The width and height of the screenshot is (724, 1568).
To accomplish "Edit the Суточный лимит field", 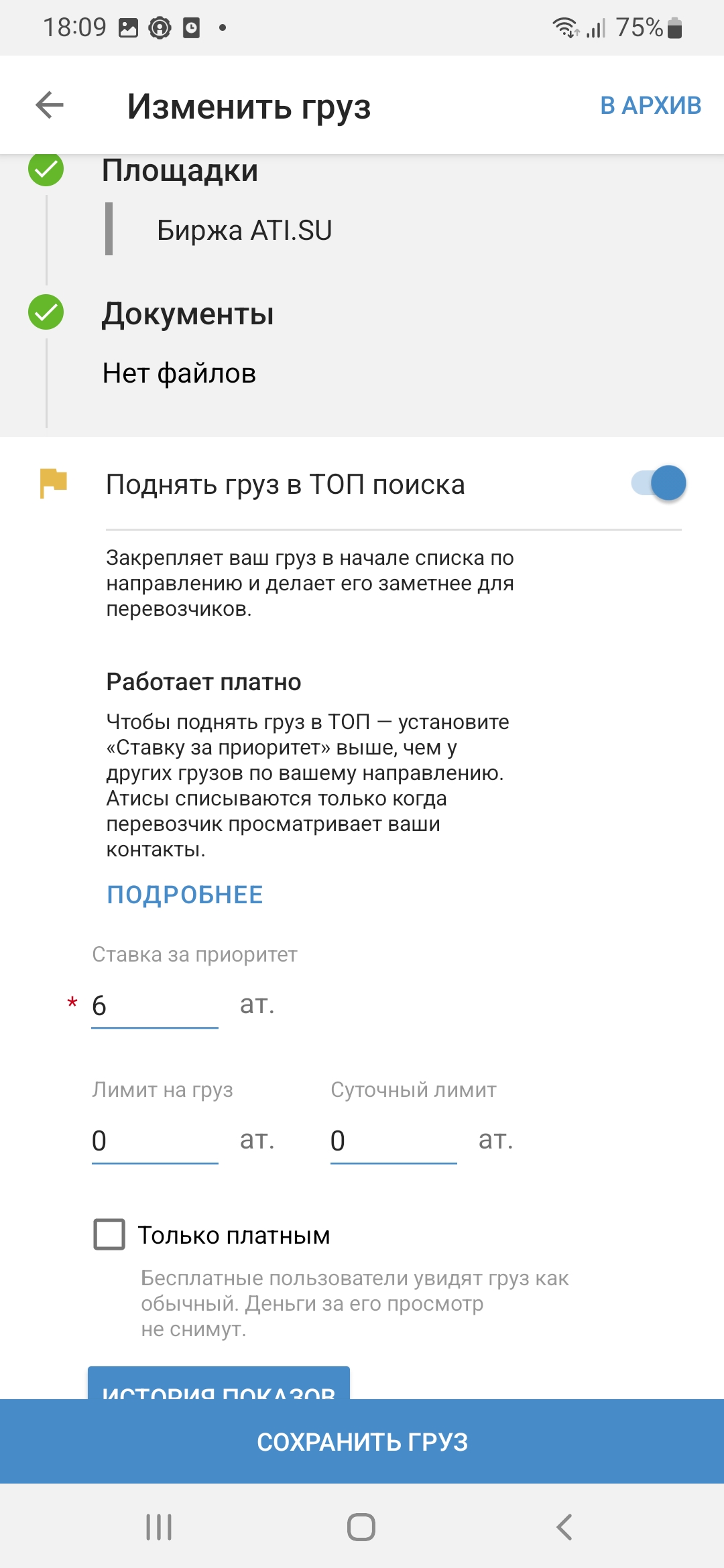I will point(394,1140).
